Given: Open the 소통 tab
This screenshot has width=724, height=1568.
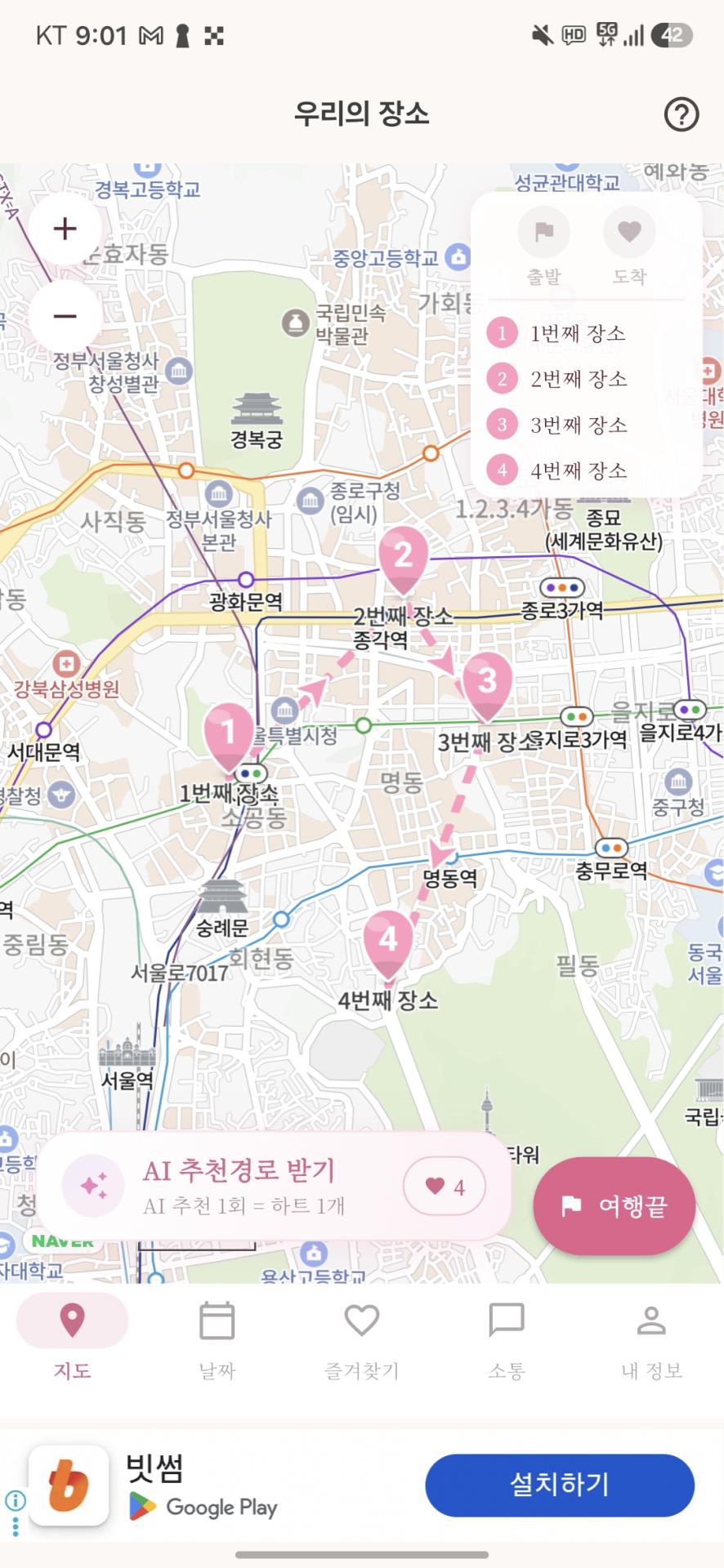Looking at the screenshot, I should coord(507,1339).
